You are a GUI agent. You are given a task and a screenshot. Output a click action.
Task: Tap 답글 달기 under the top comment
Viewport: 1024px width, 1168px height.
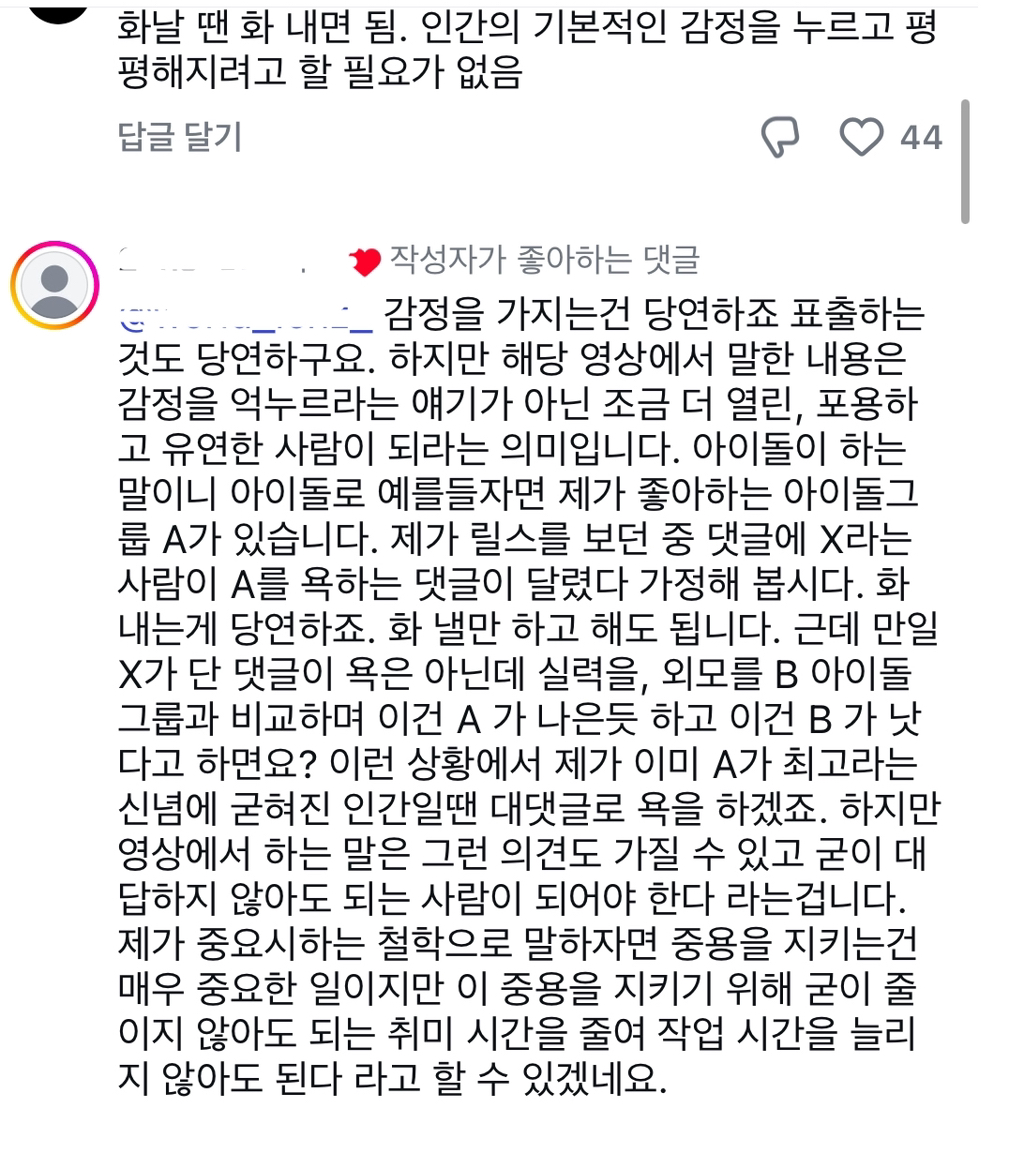tap(180, 136)
